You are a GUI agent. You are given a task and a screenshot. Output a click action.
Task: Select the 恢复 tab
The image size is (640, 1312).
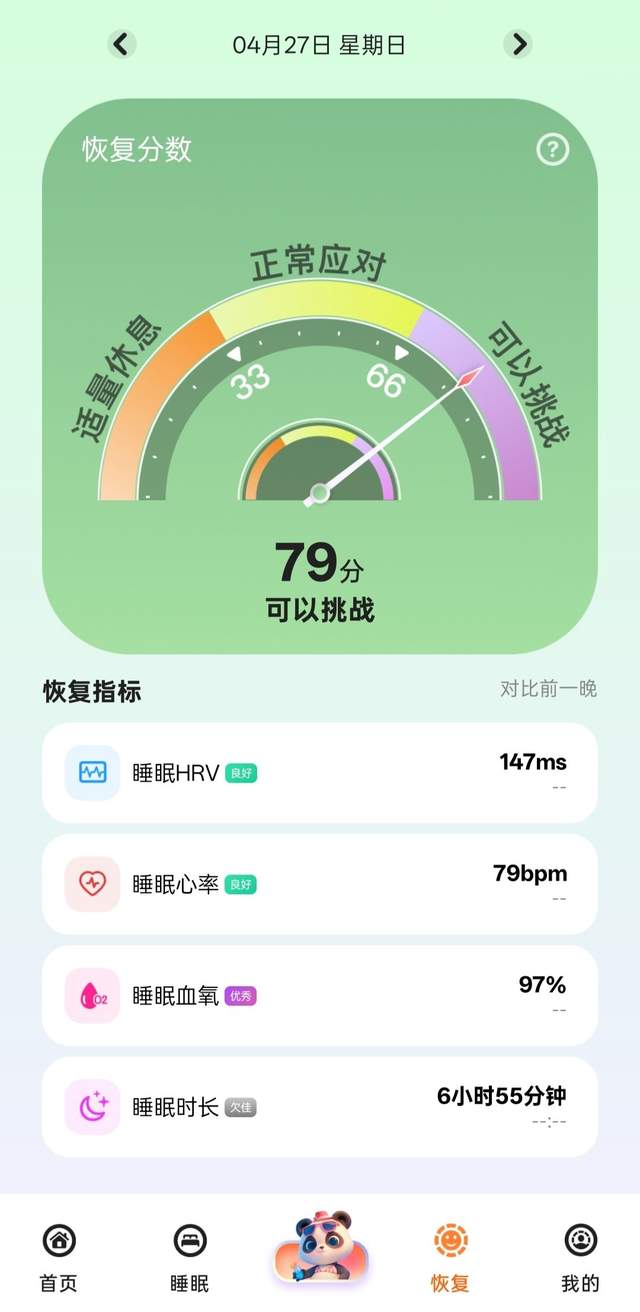click(451, 1257)
